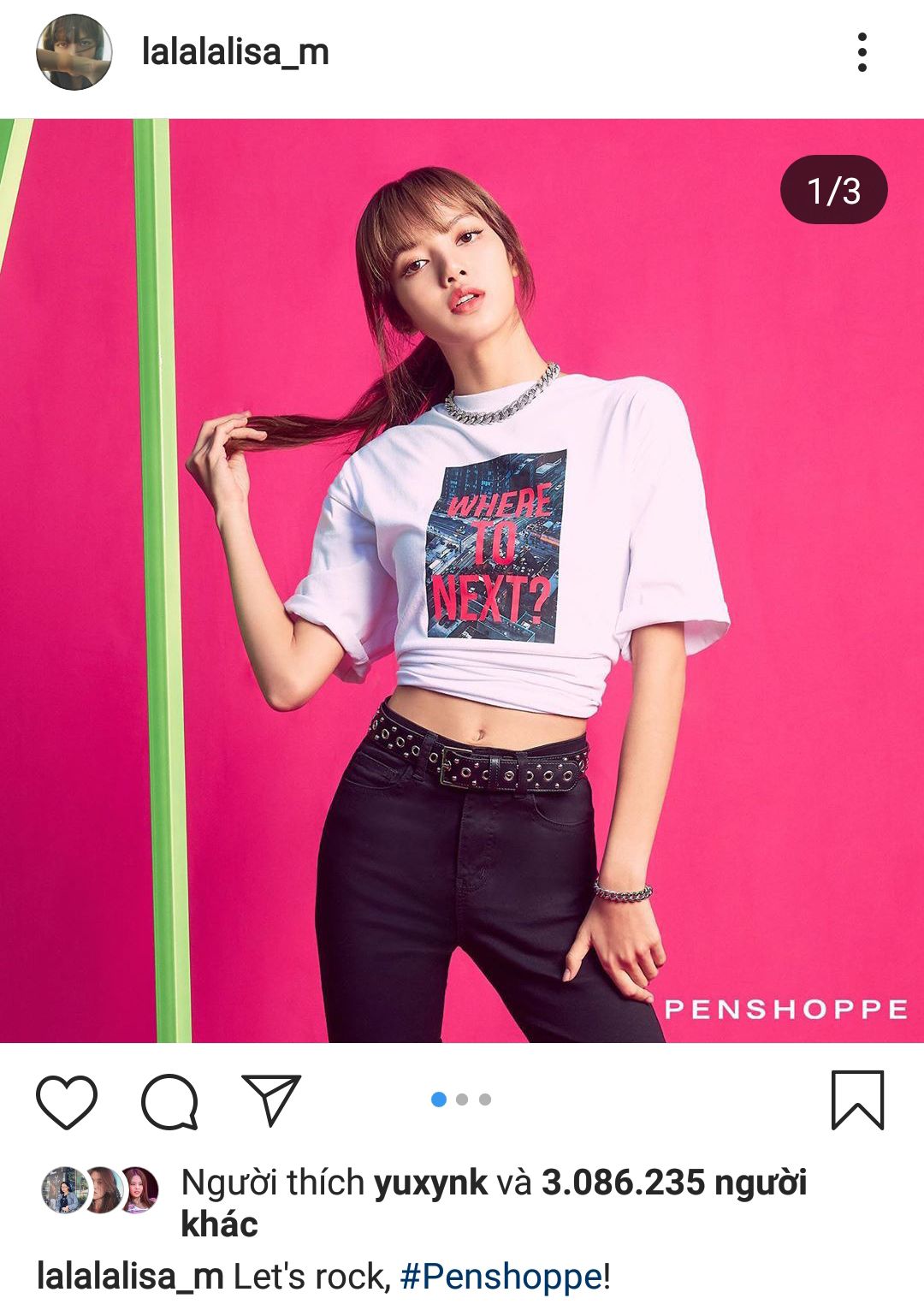
Task: Open the comments on this post
Action: [x=170, y=1100]
